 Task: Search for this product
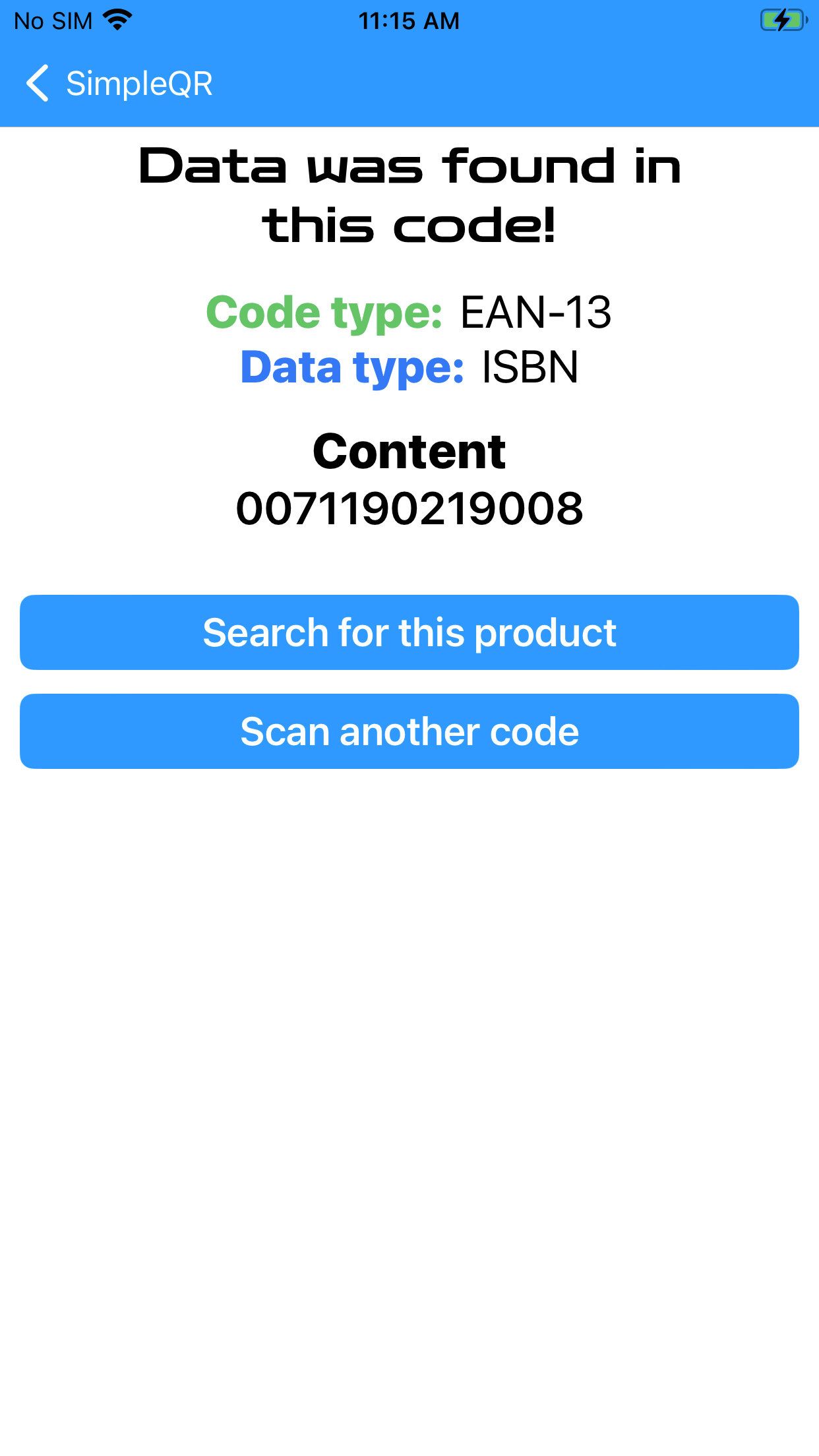coord(409,632)
